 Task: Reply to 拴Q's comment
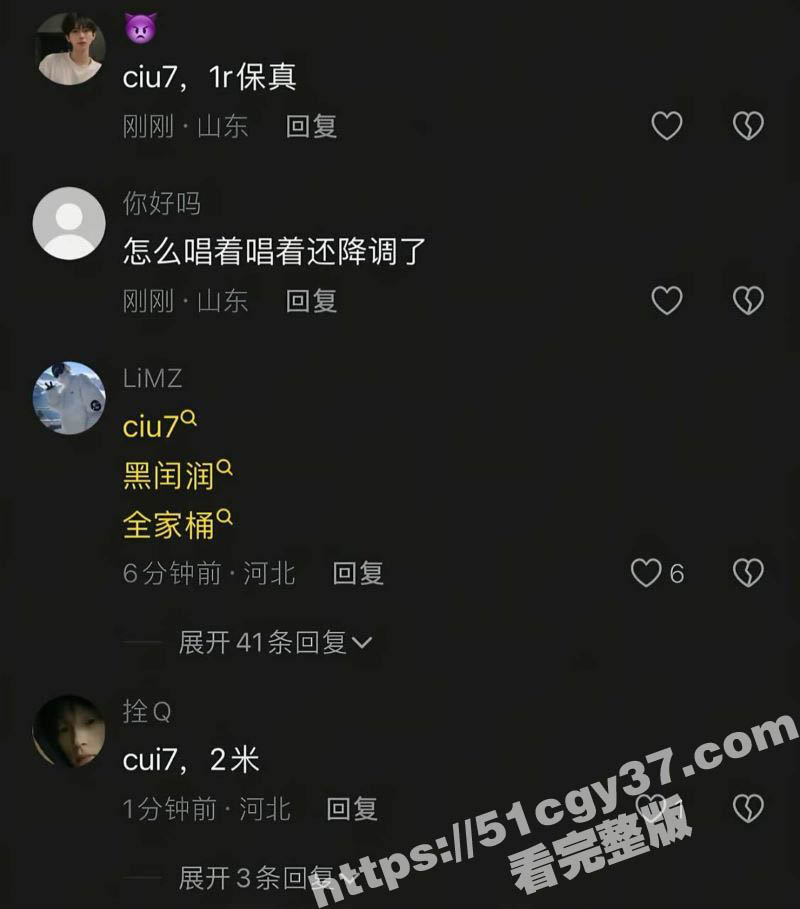point(352,808)
